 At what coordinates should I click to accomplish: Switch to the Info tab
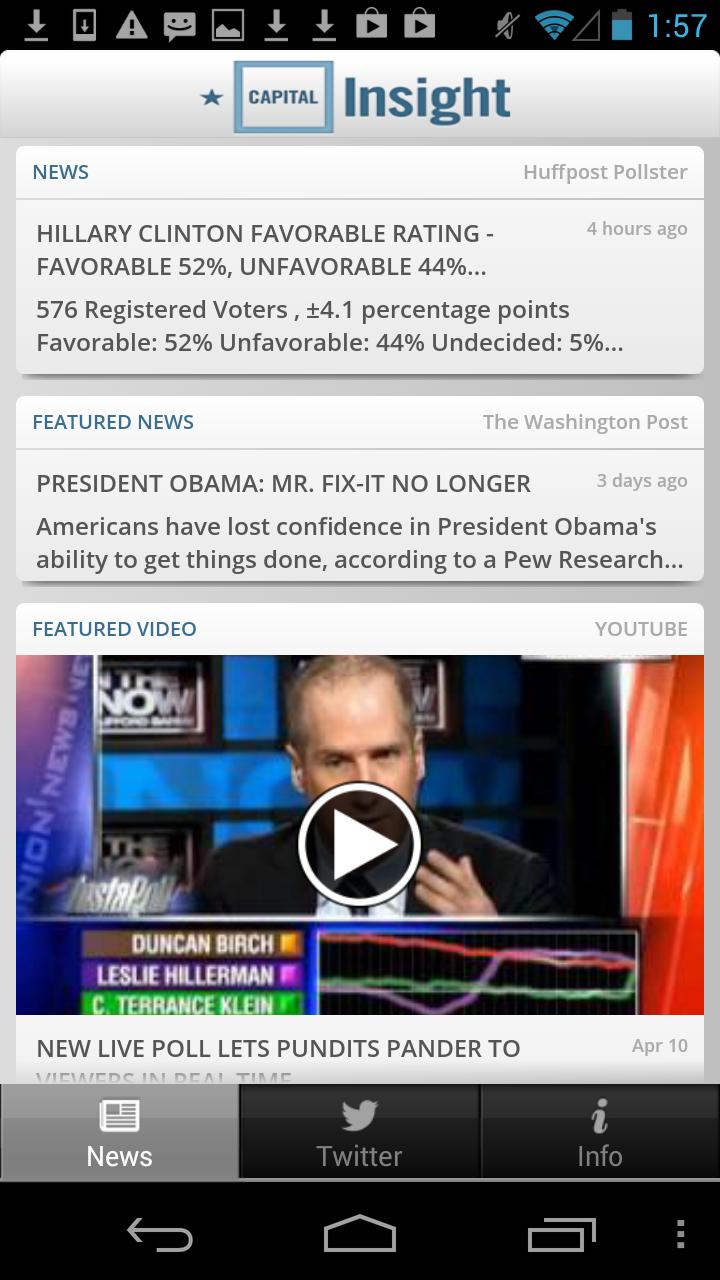600,1131
